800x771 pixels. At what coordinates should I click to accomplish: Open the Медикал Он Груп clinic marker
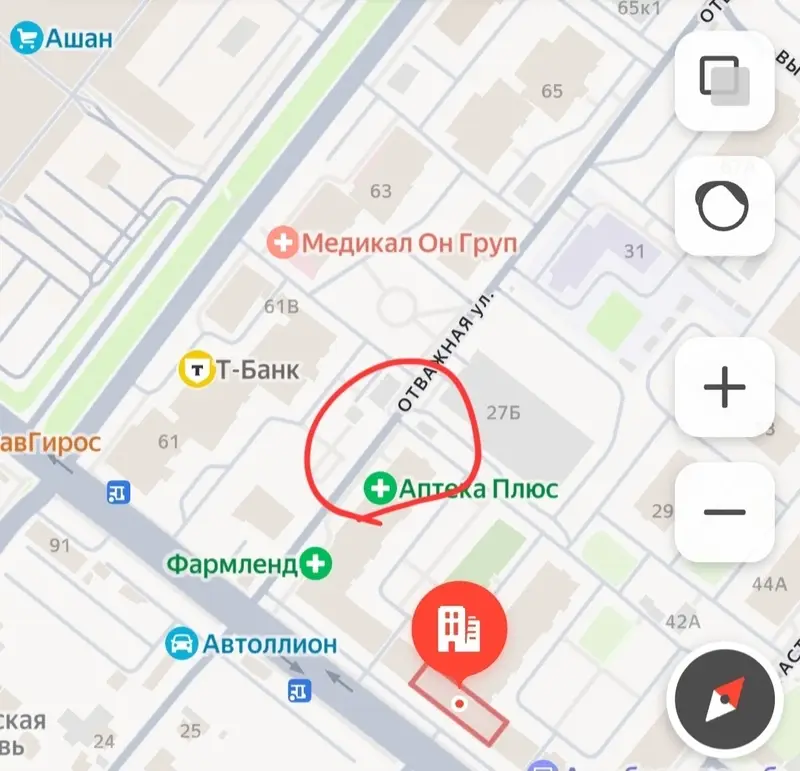point(285,242)
